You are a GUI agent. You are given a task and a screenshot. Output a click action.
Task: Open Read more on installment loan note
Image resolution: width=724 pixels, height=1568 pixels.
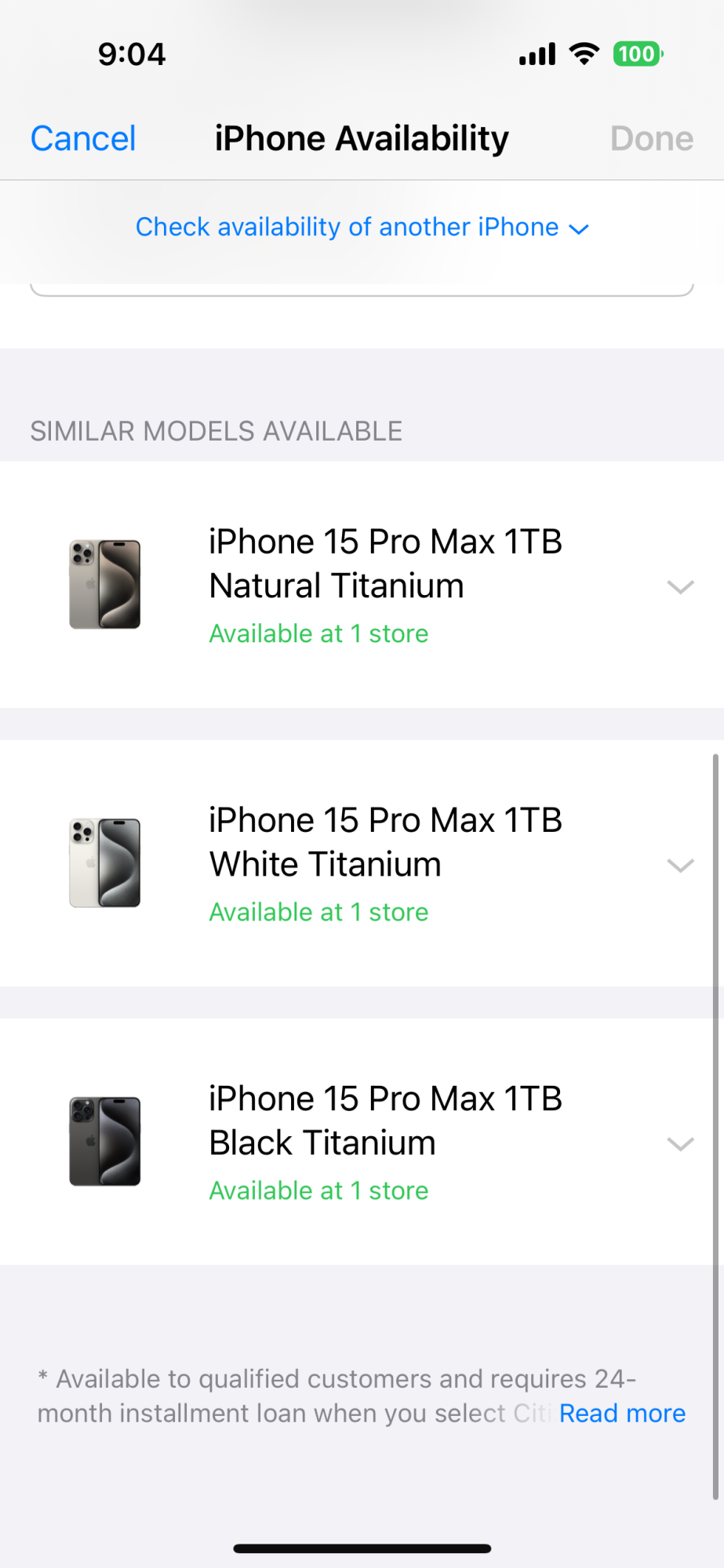622,1413
